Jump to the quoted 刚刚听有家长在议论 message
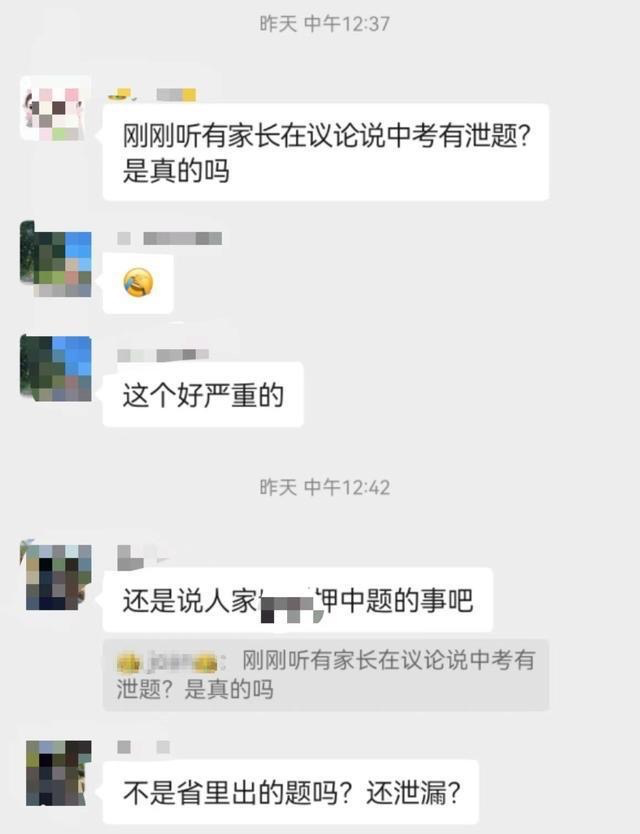 tap(325, 675)
